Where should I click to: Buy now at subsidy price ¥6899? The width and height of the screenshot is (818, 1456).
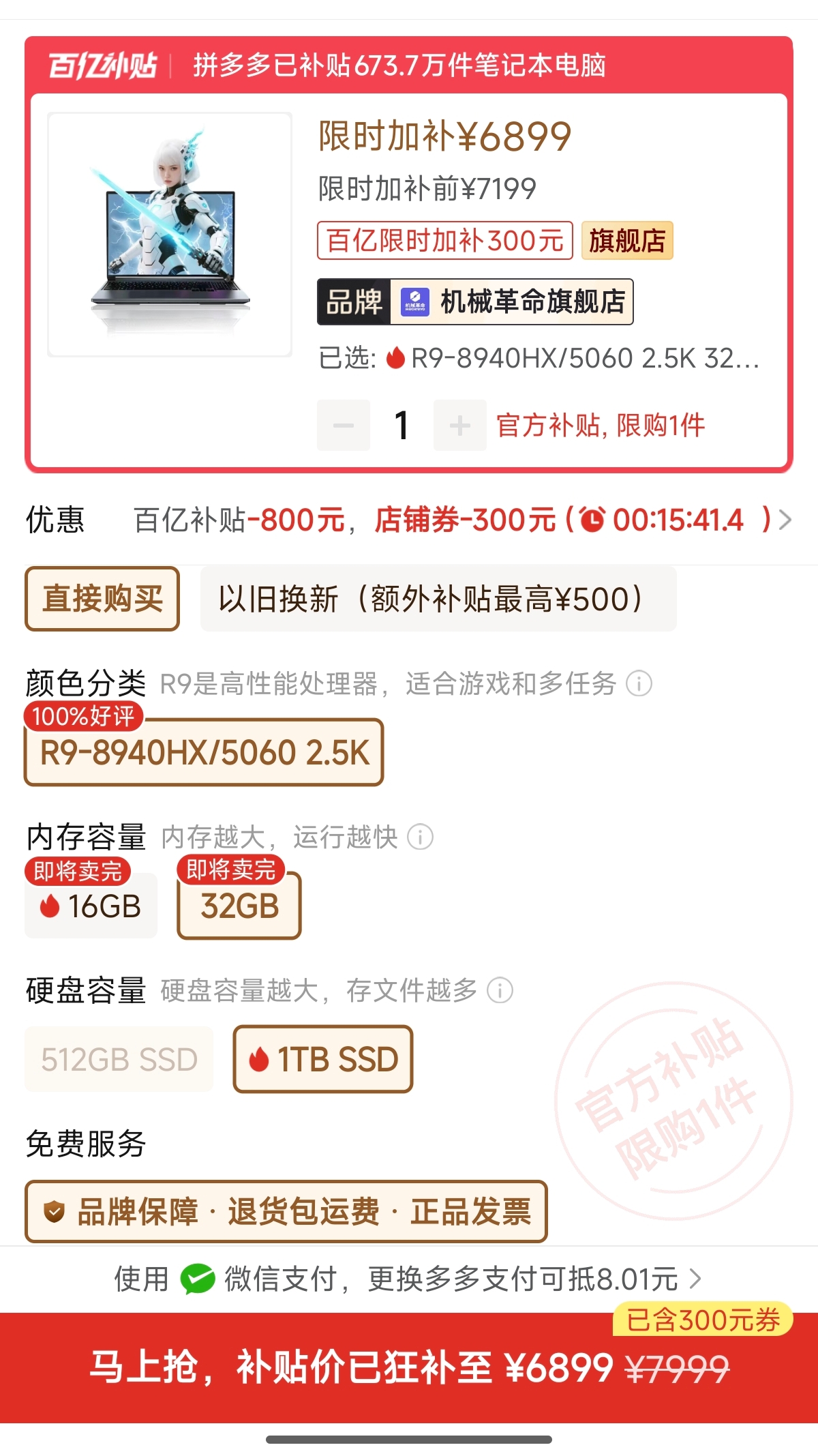coord(409,1367)
